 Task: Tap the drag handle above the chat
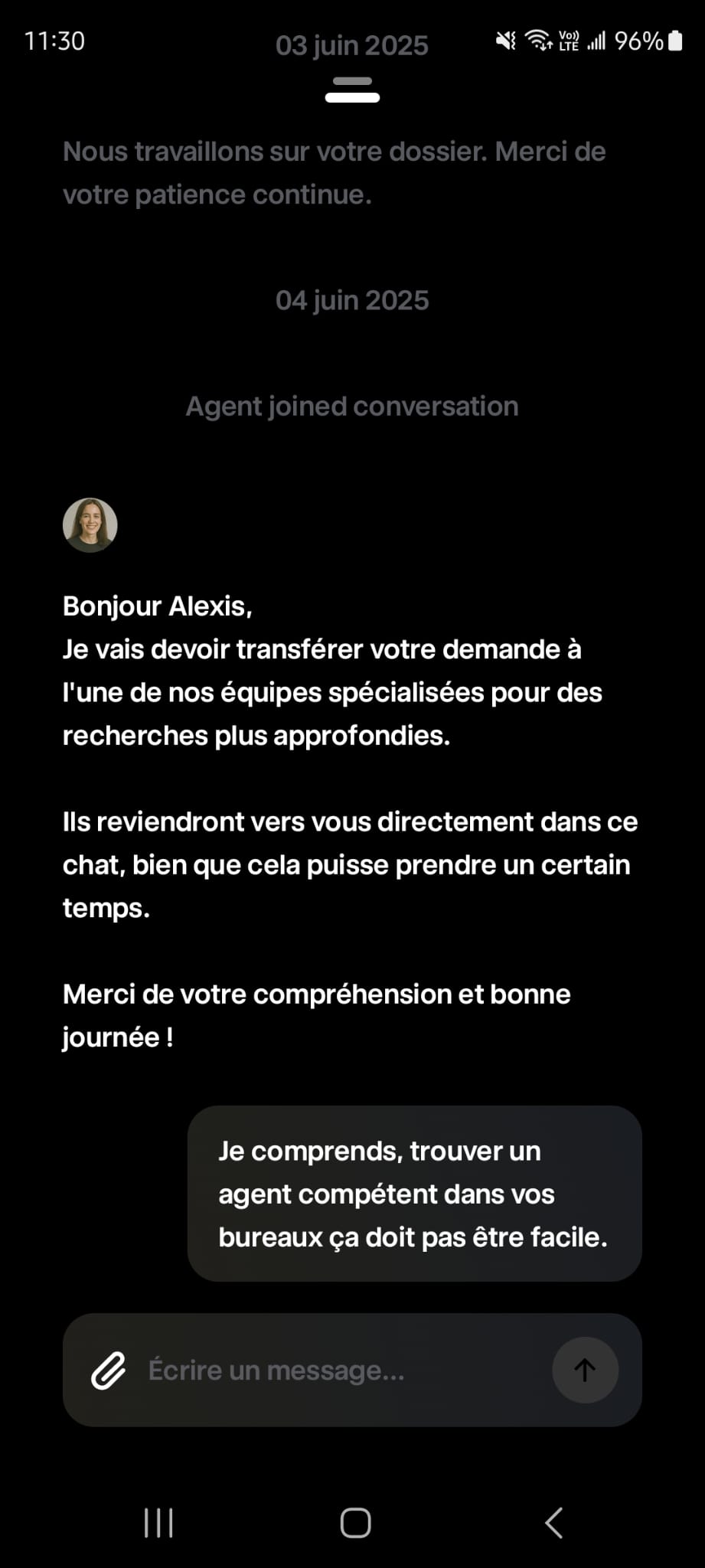352,90
